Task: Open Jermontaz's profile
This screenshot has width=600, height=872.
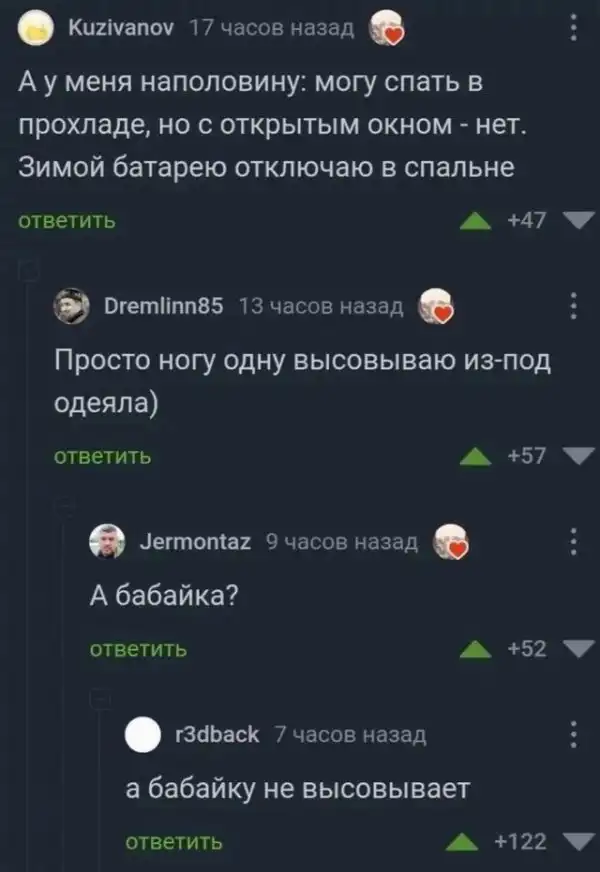Action: click(x=192, y=544)
